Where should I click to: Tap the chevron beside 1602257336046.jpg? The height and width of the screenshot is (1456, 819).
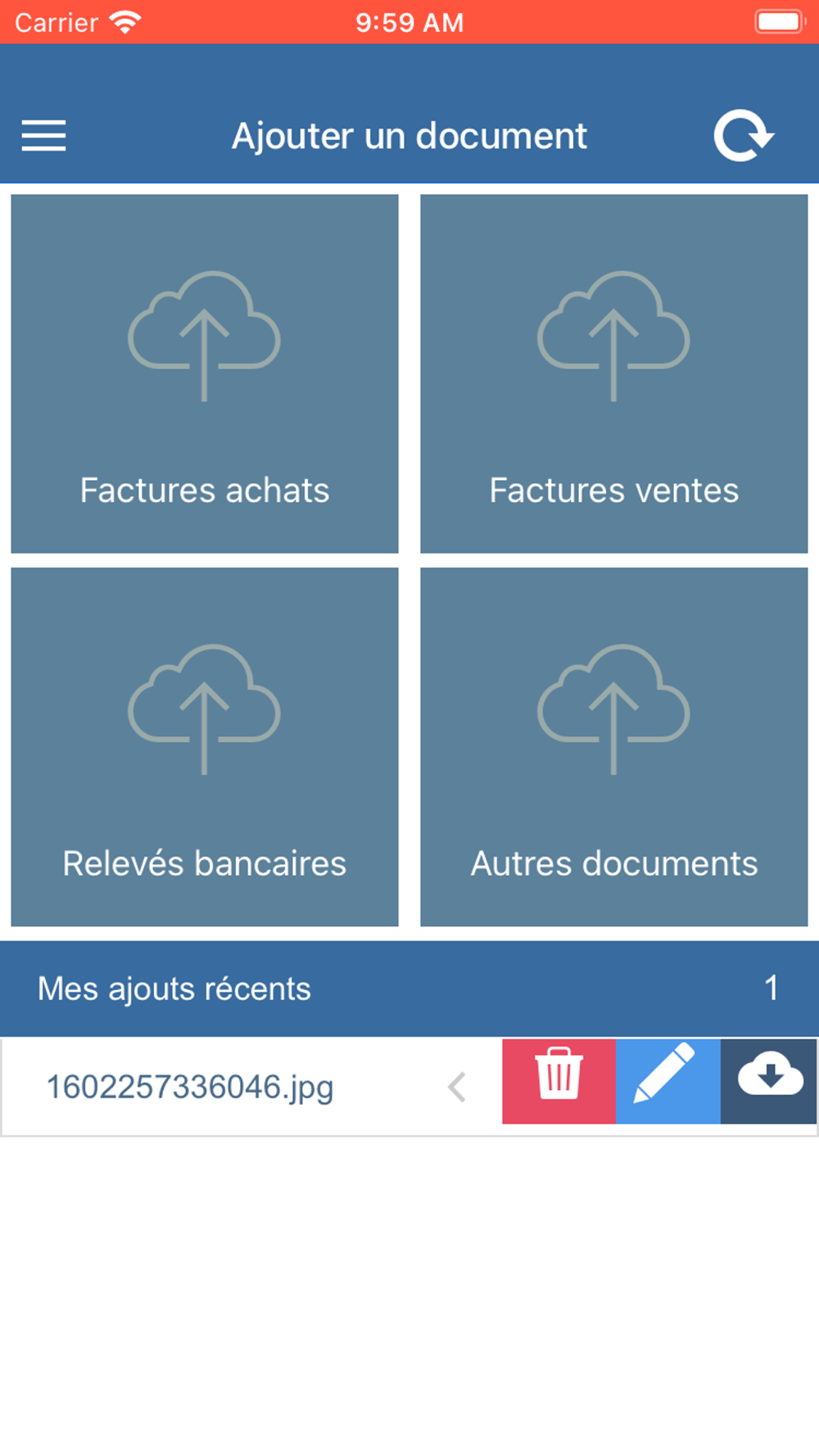coord(457,1087)
